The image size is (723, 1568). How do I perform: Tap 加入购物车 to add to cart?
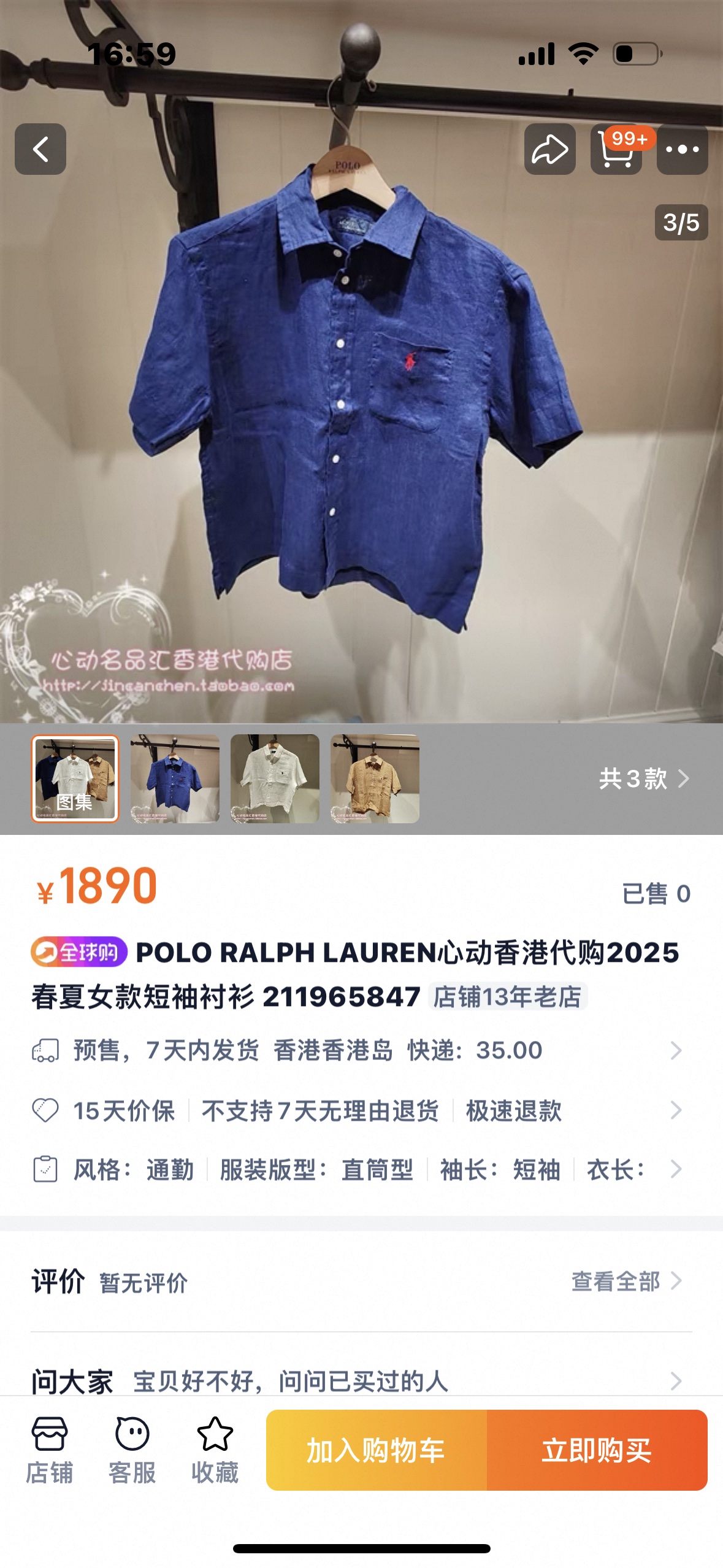(x=376, y=1450)
